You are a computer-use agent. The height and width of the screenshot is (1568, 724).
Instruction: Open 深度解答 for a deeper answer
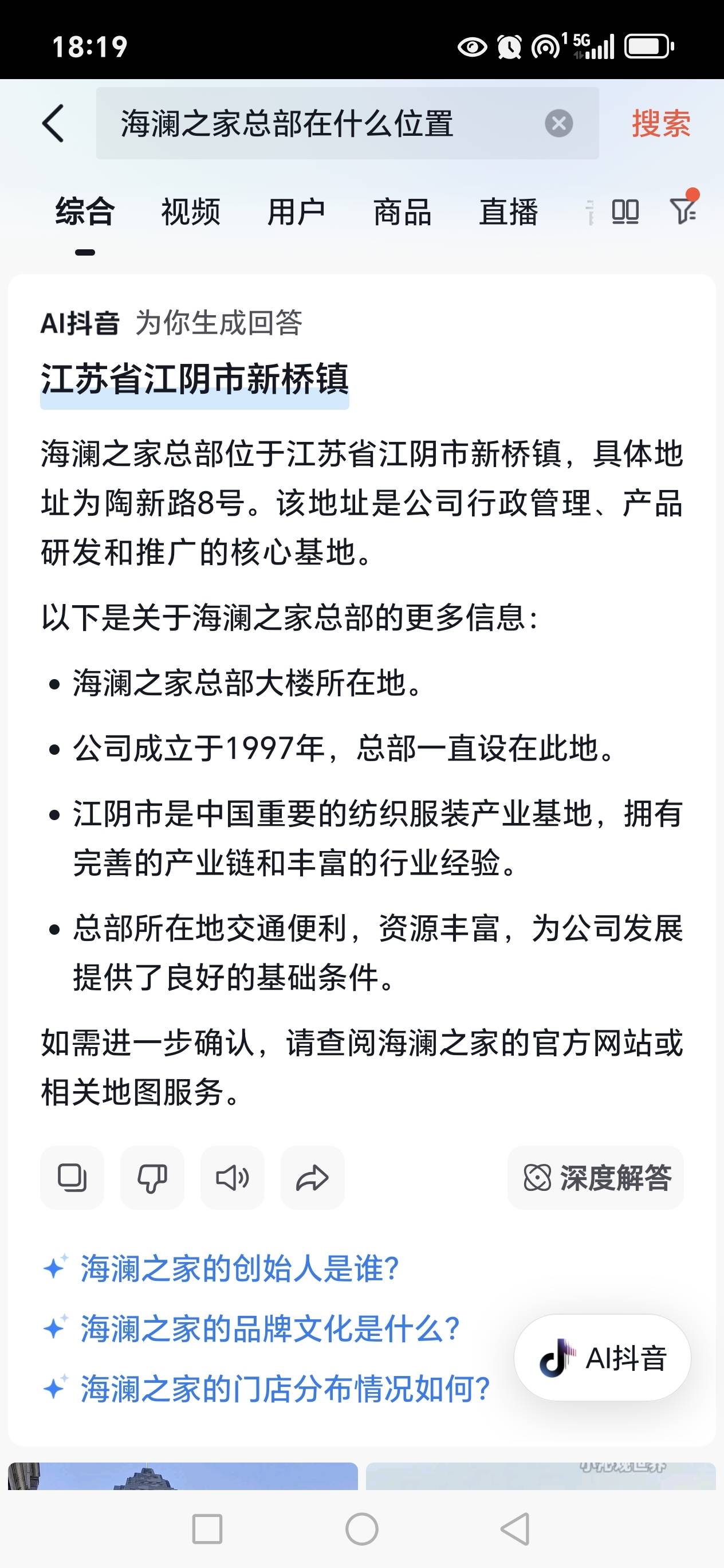pyautogui.click(x=596, y=1177)
